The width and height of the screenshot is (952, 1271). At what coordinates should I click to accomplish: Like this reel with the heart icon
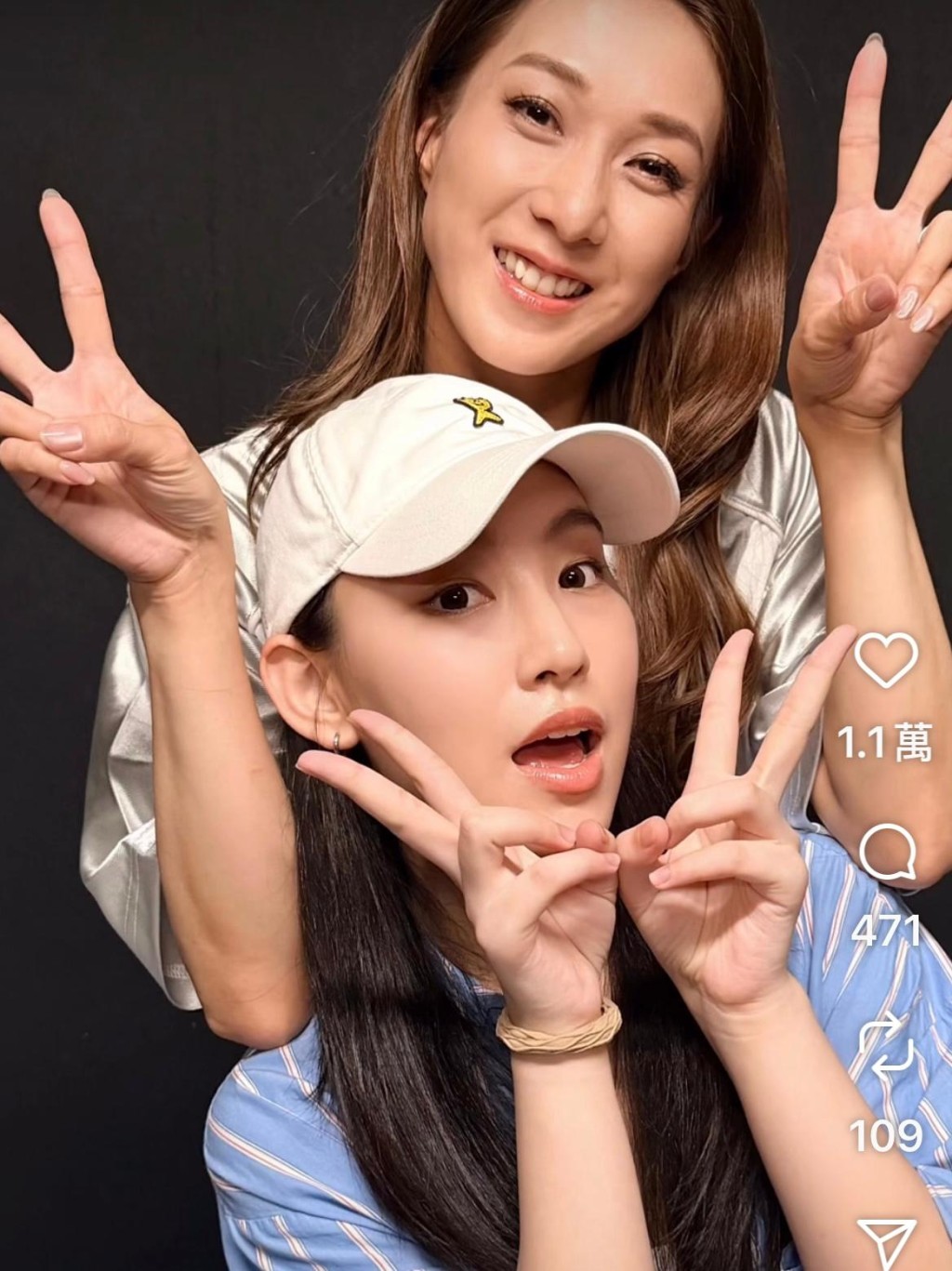coord(886,659)
